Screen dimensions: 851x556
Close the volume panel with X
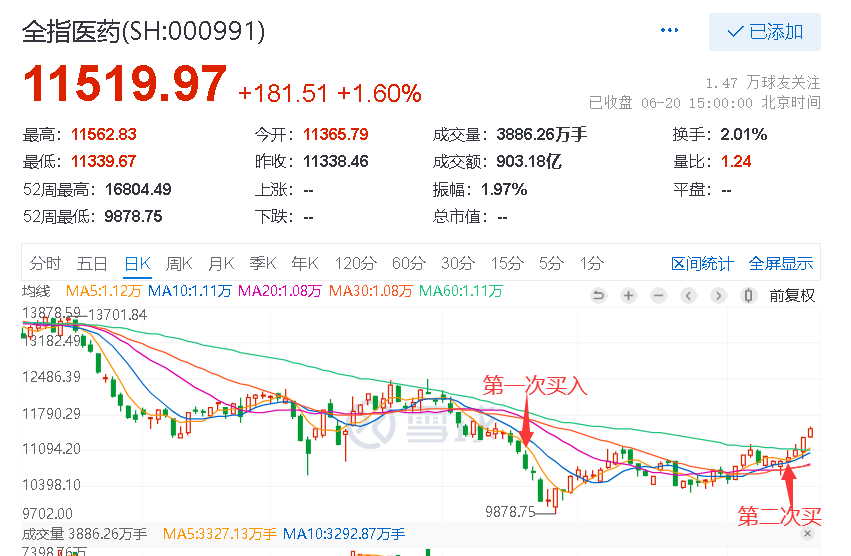808,534
